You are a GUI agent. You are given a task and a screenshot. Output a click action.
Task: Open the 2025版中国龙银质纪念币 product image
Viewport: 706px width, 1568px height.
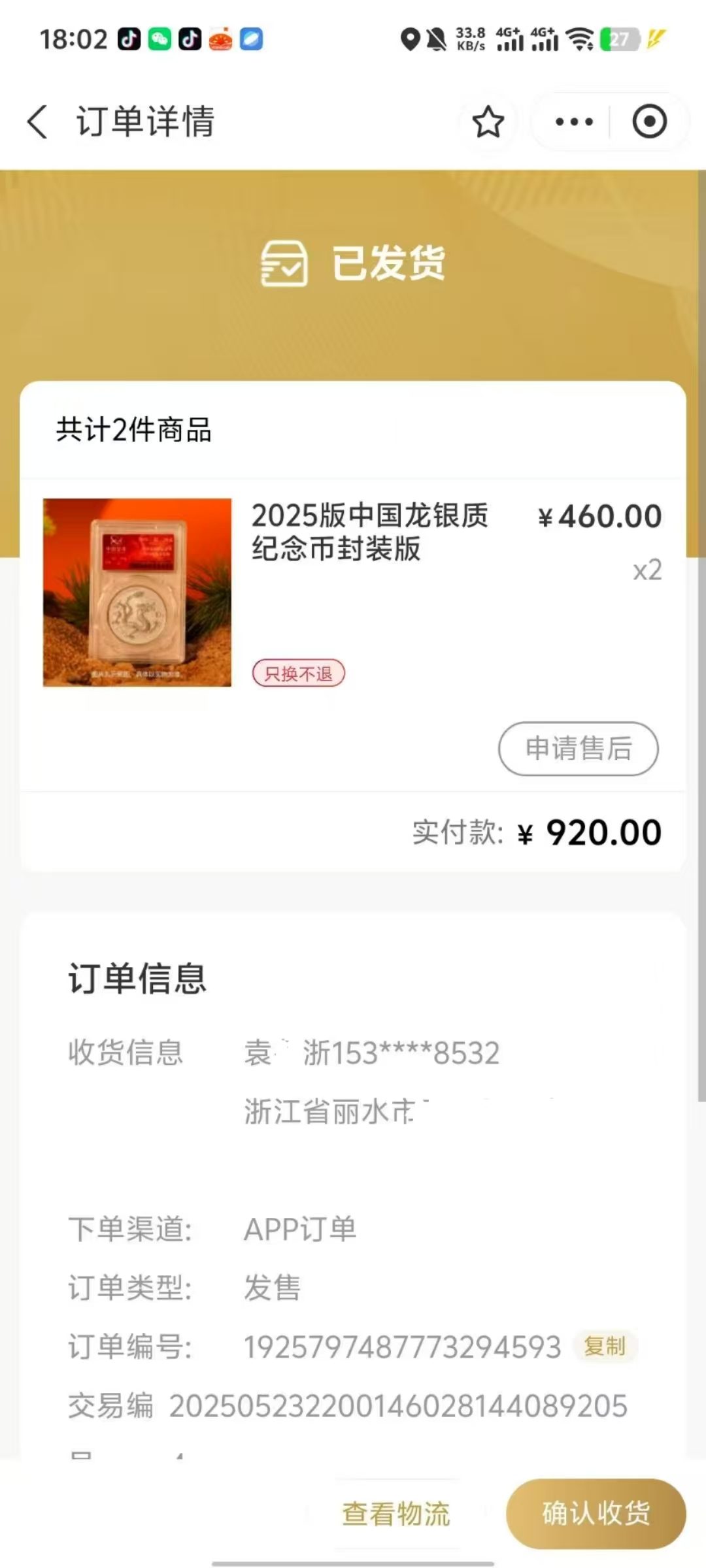(x=137, y=593)
